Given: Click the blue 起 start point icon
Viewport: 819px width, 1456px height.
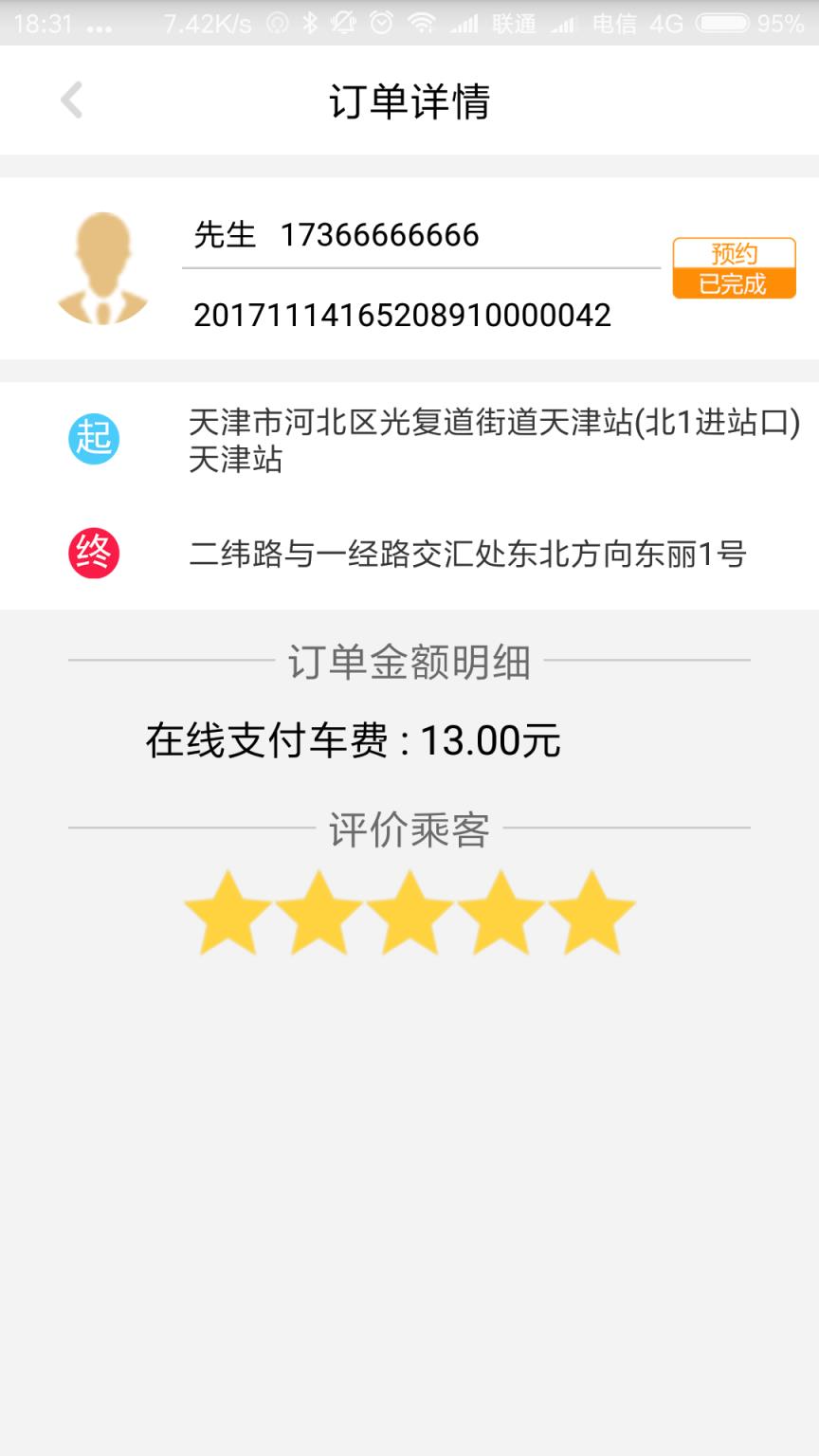Looking at the screenshot, I should (92, 438).
